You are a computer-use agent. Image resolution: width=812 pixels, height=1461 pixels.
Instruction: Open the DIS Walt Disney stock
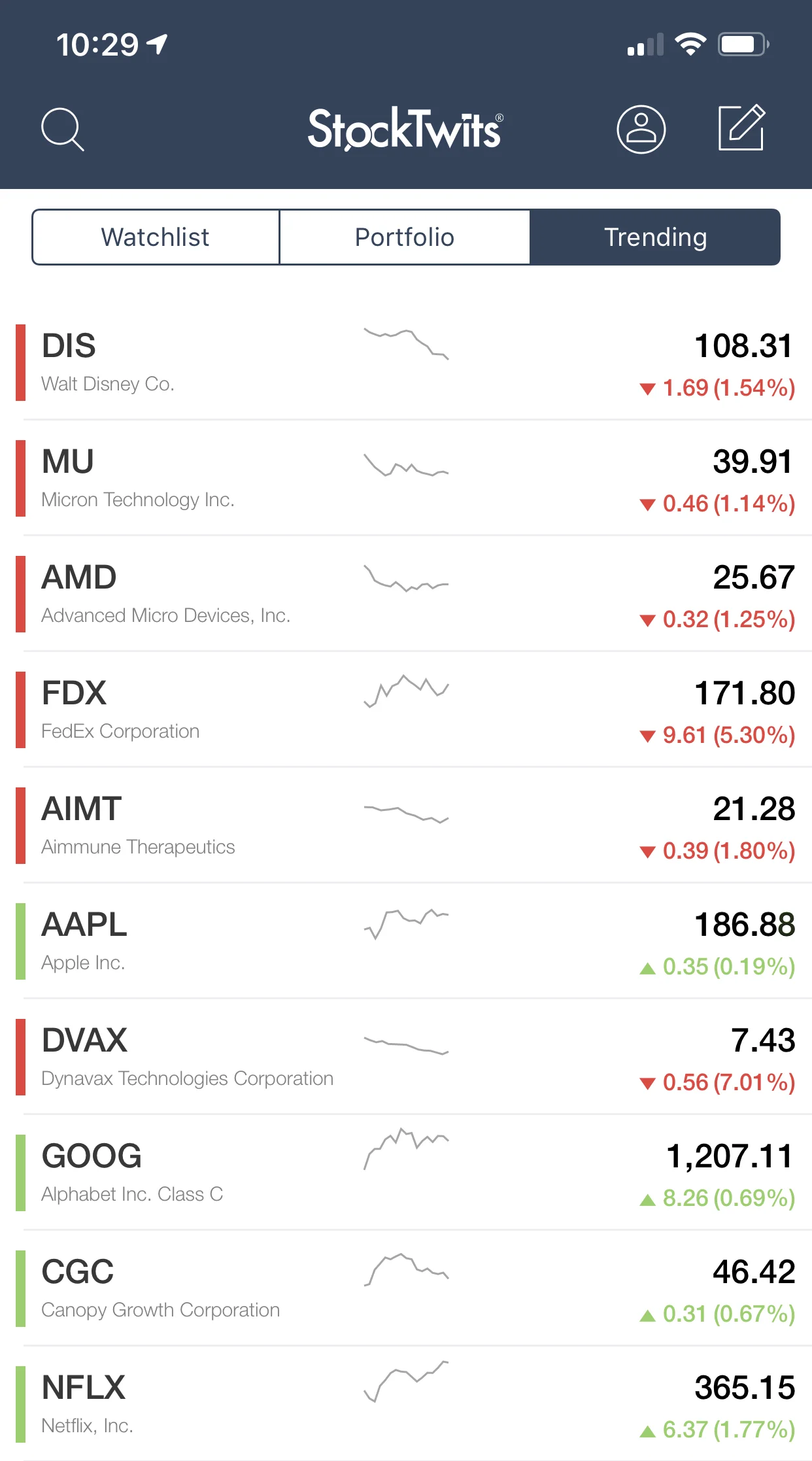click(x=405, y=362)
